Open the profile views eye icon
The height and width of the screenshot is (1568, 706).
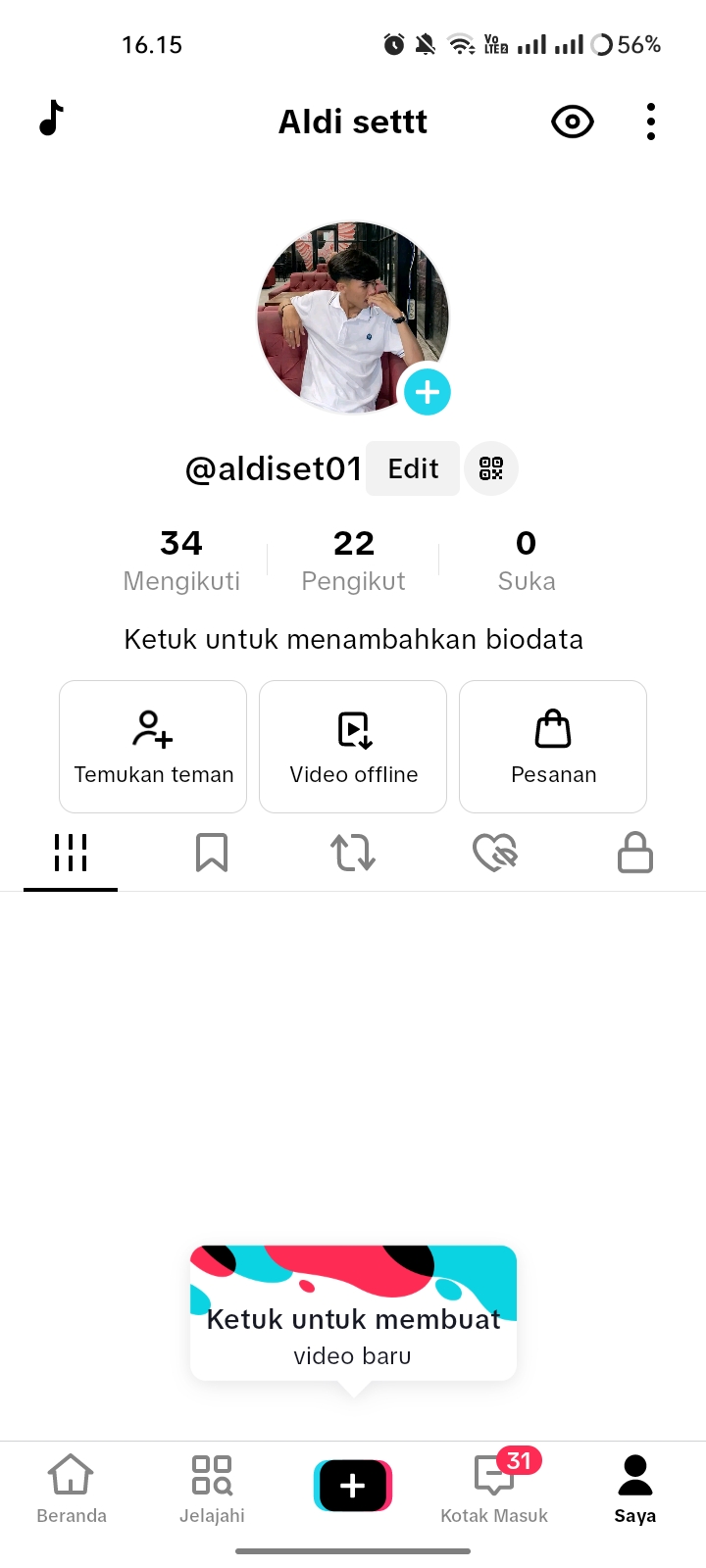[x=573, y=122]
